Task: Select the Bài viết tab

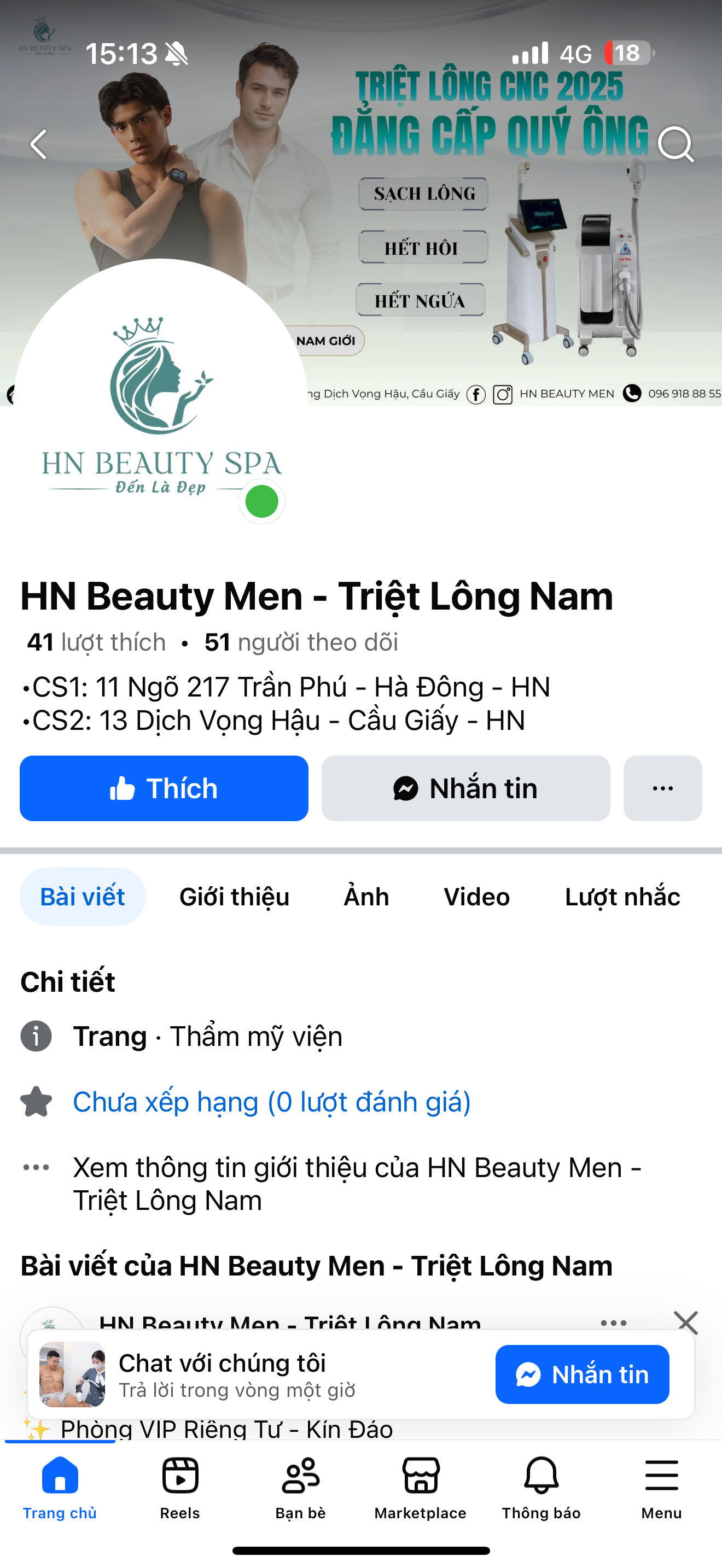Action: coord(82,897)
